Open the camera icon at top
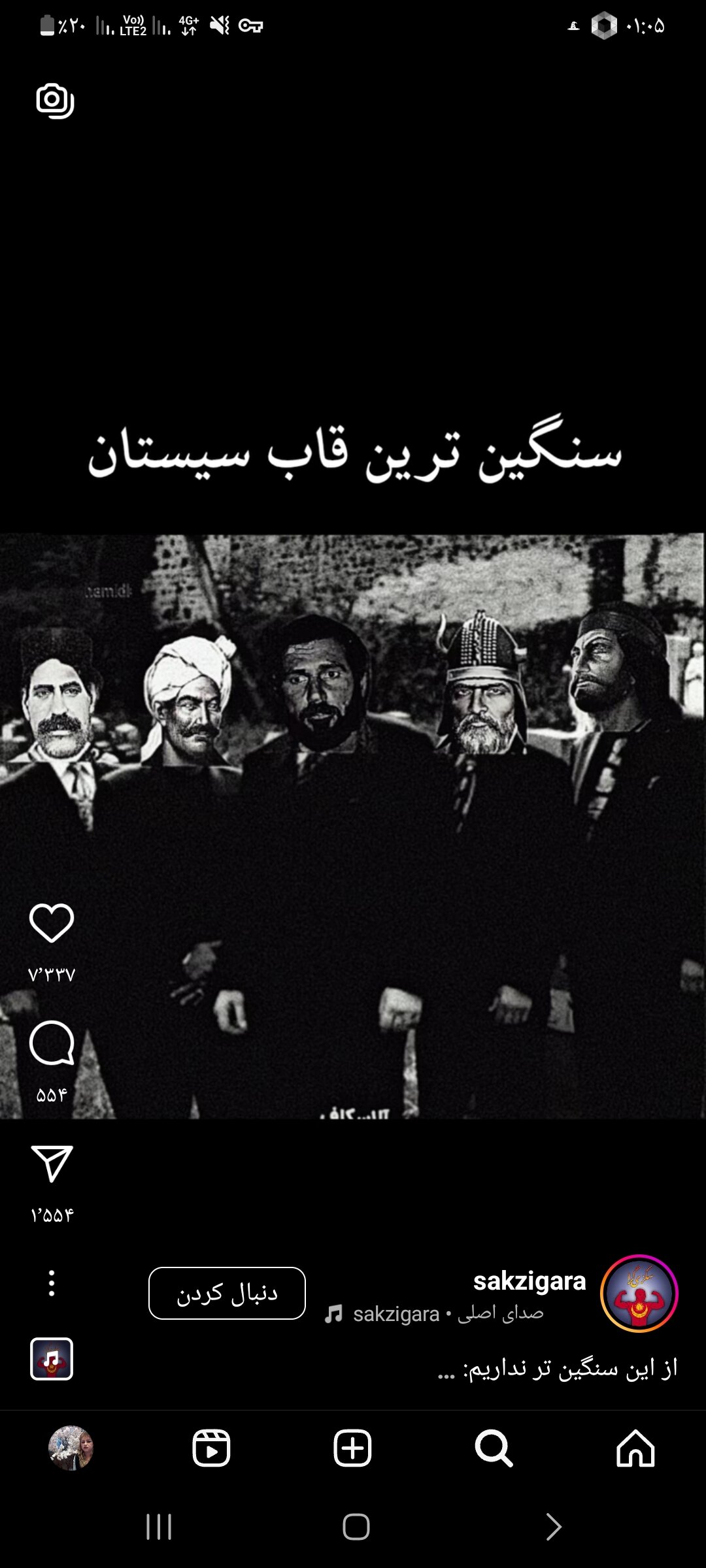 [55, 101]
